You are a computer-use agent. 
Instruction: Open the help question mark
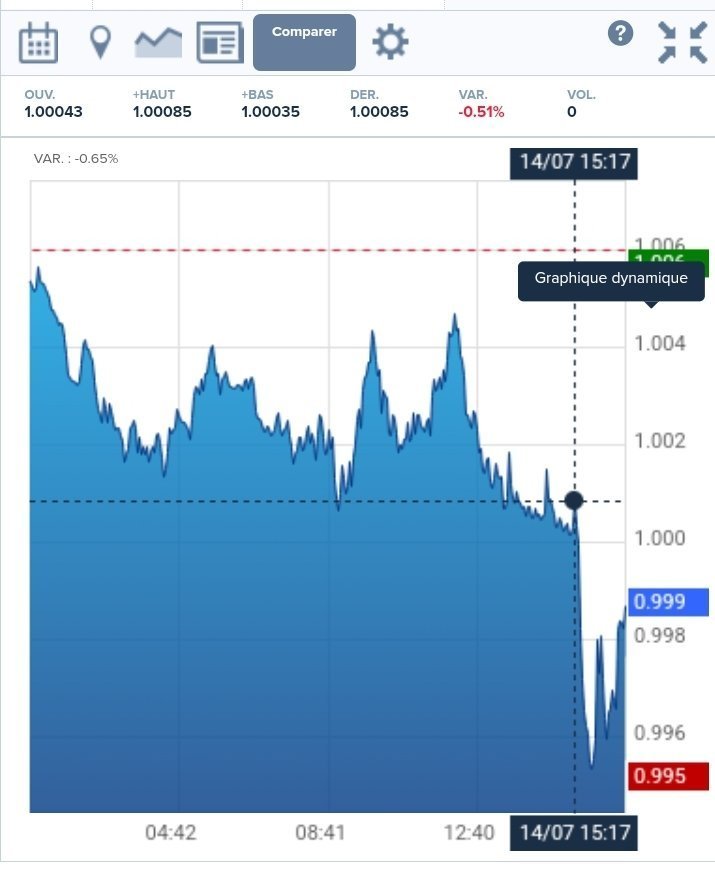tap(621, 34)
